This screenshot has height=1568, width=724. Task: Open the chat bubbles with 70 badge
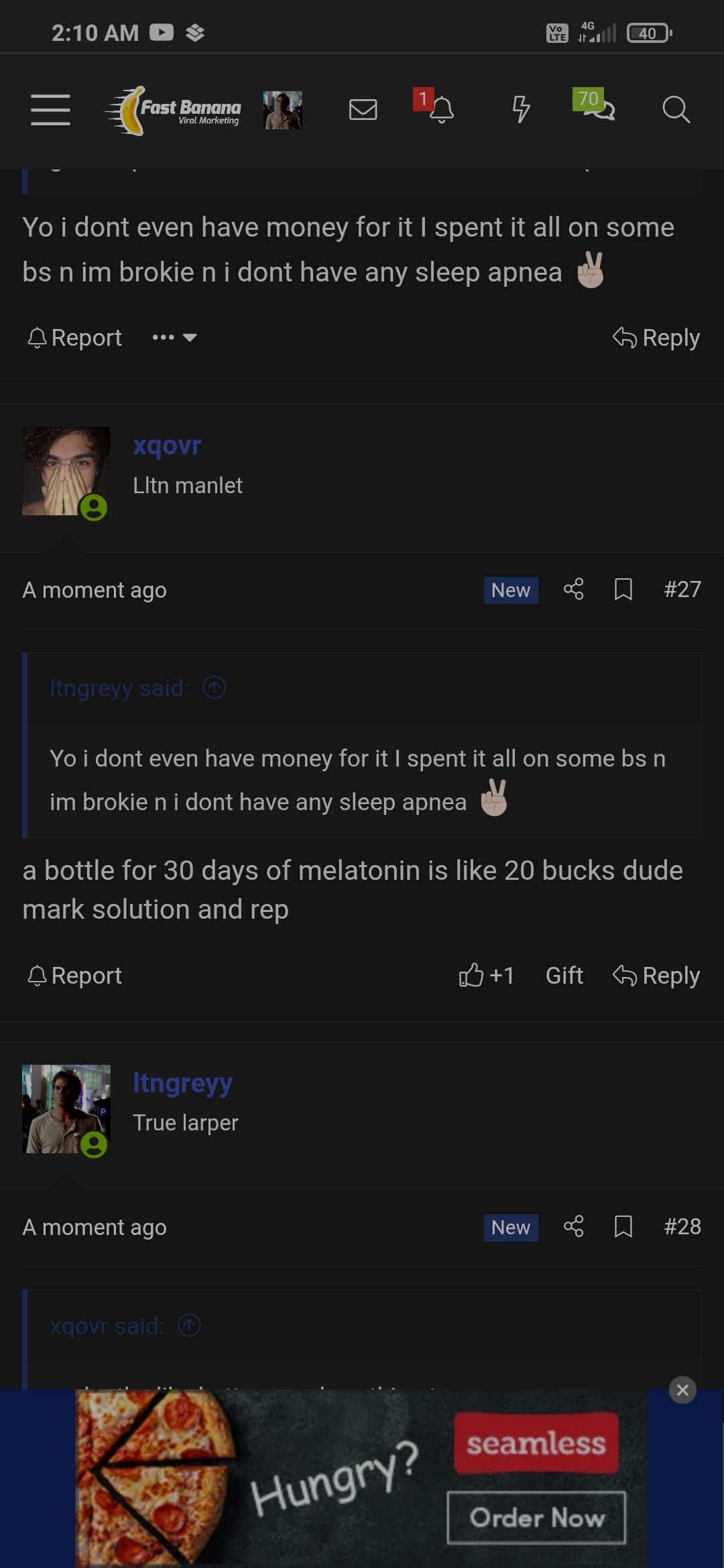(x=598, y=109)
